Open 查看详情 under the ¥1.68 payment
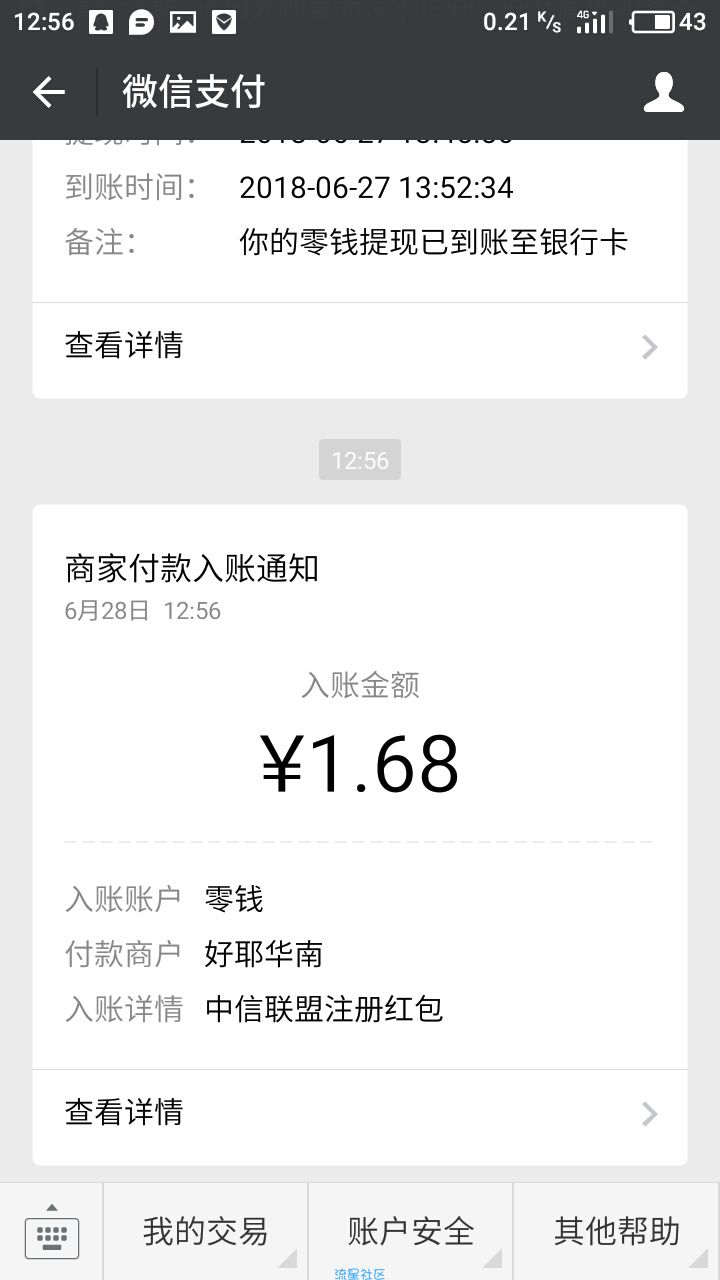 click(x=360, y=1113)
